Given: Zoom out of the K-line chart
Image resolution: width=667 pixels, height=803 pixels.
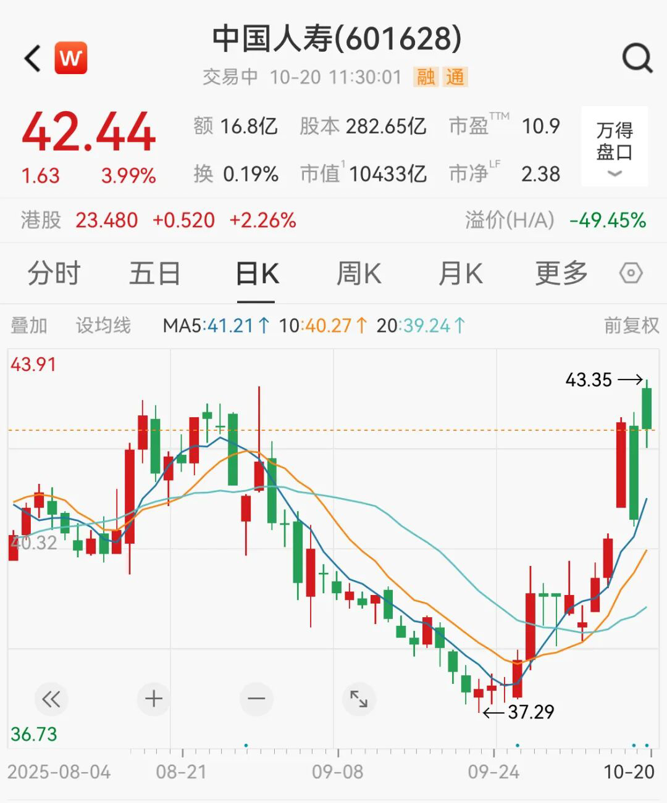Looking at the screenshot, I should pyautogui.click(x=256, y=698).
